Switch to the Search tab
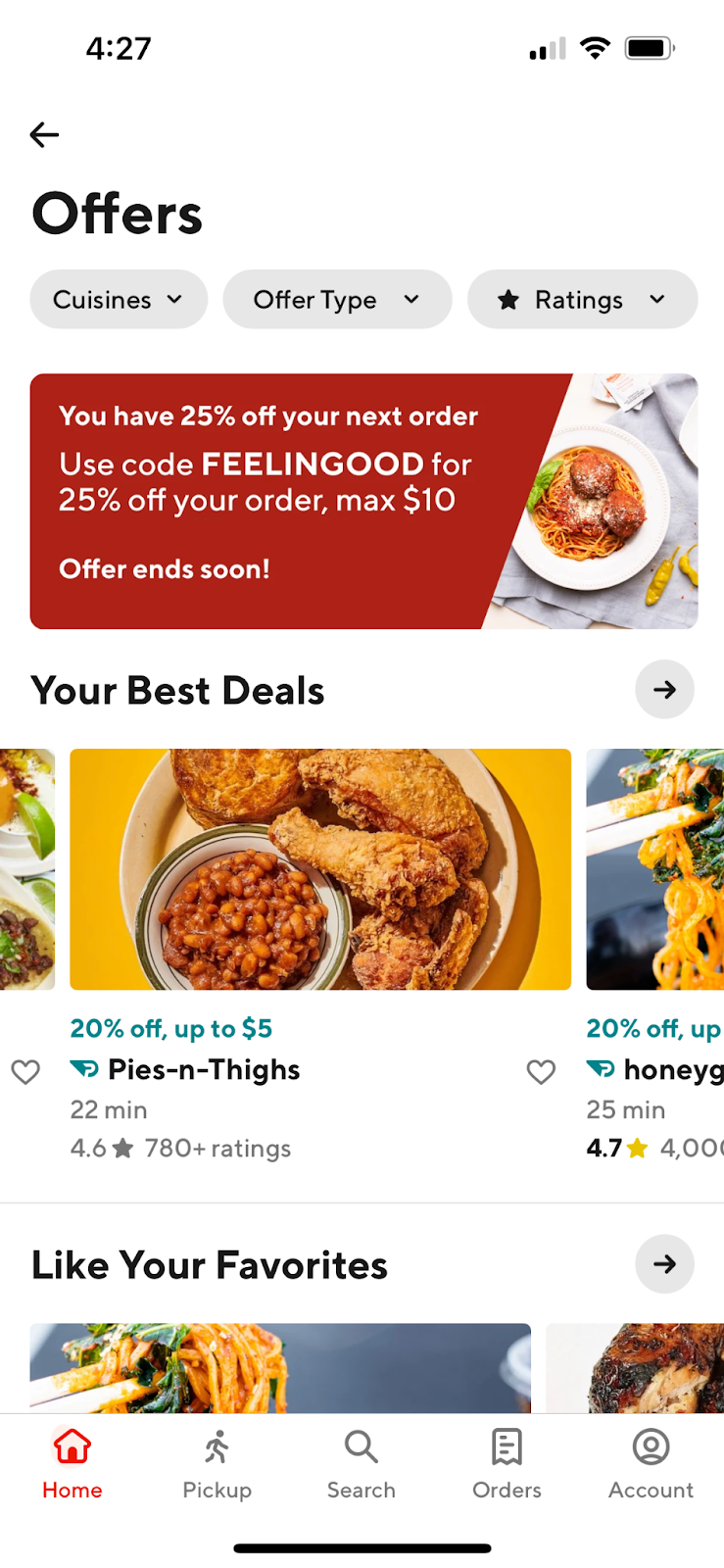Screen dimensions: 724x1568 362,1464
